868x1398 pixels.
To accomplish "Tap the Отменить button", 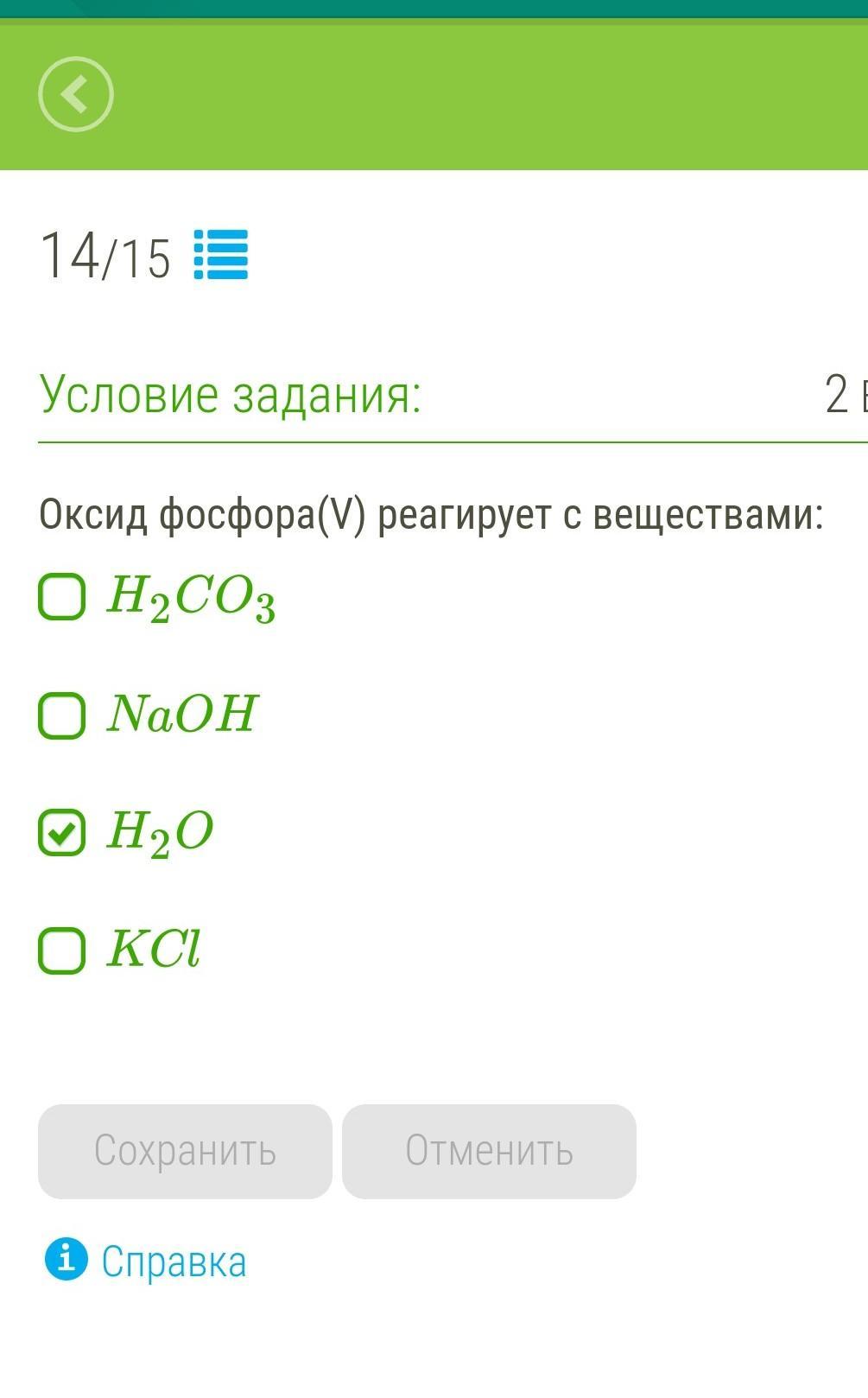I will click(489, 1151).
